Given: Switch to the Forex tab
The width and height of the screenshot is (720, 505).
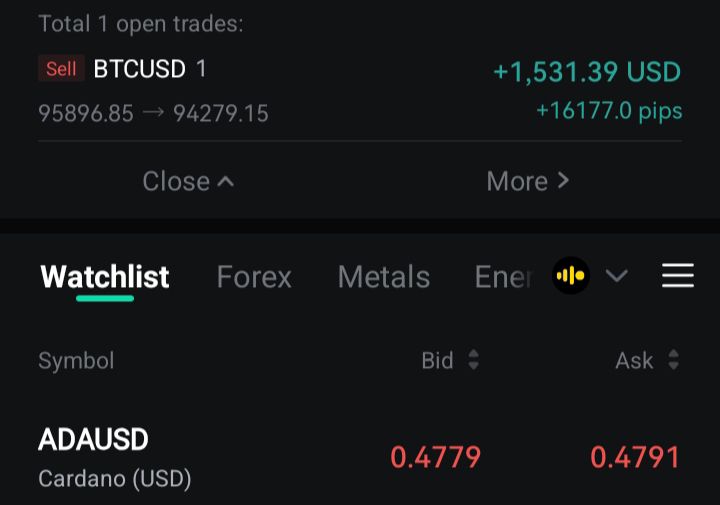Looking at the screenshot, I should tap(254, 277).
